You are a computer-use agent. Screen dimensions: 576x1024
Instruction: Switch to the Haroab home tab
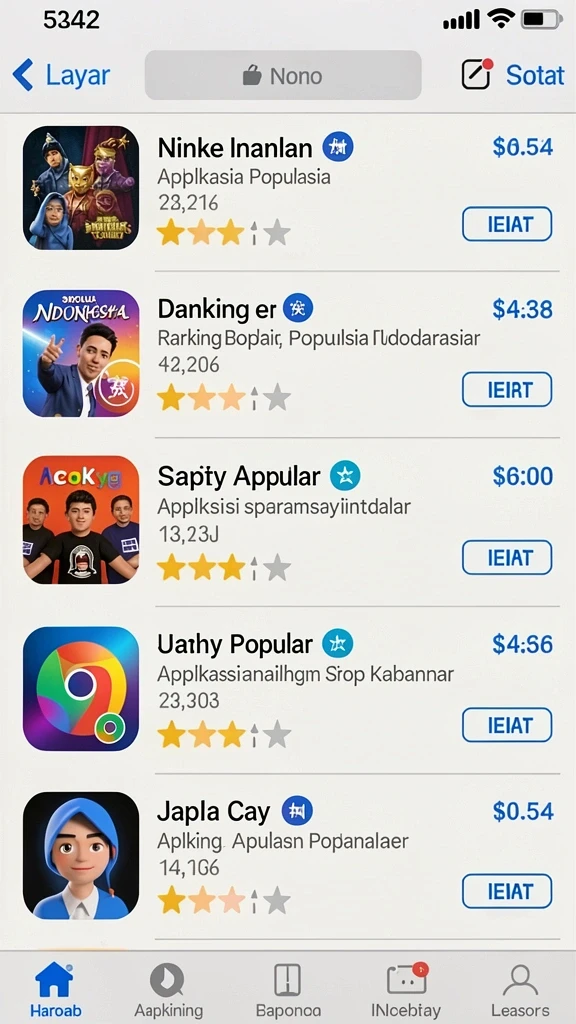point(56,989)
